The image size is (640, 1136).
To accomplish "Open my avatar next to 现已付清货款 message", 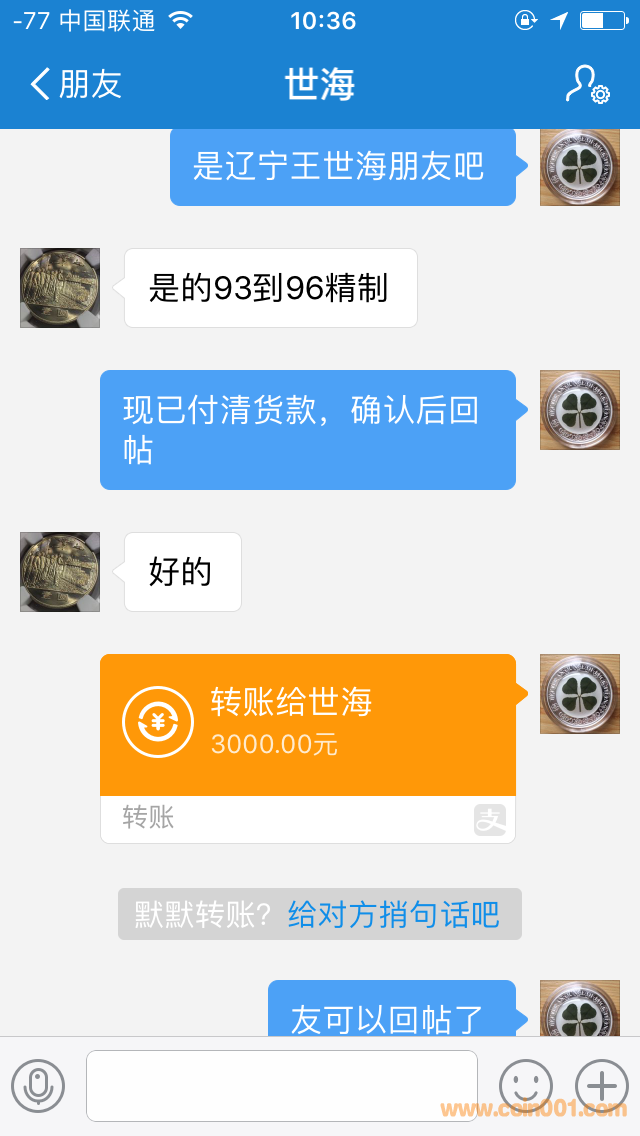I will [x=580, y=410].
